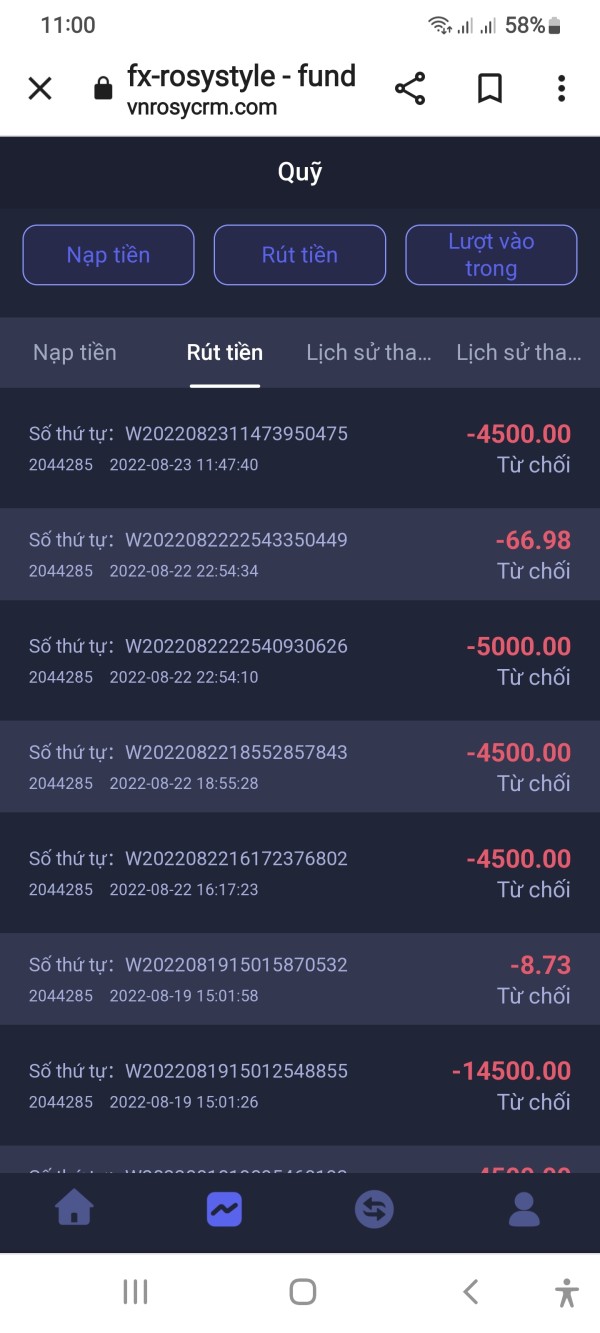Go back using system navigation

click(470, 1292)
